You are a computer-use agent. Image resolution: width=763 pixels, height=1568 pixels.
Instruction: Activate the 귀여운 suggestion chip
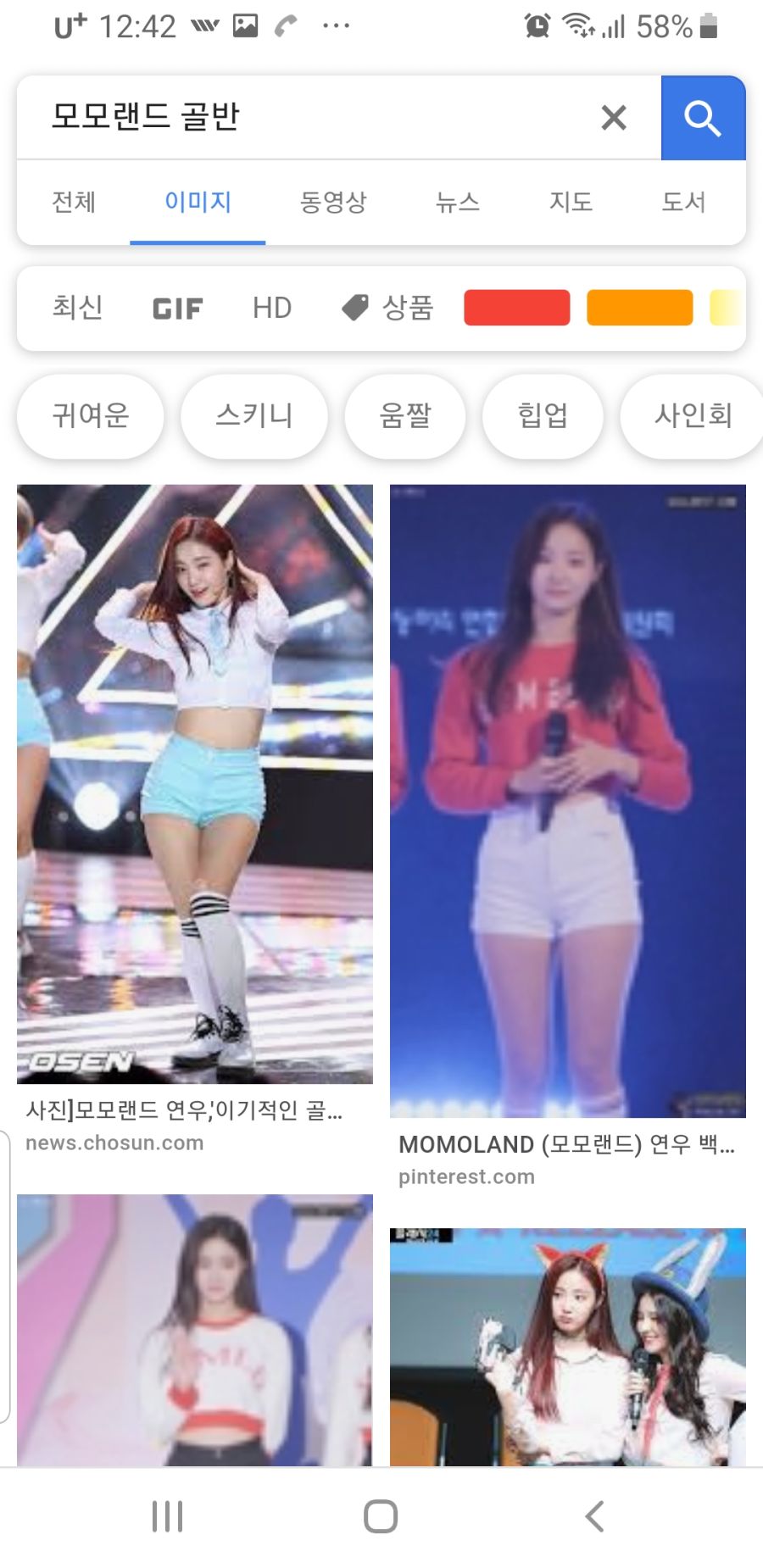point(91,416)
